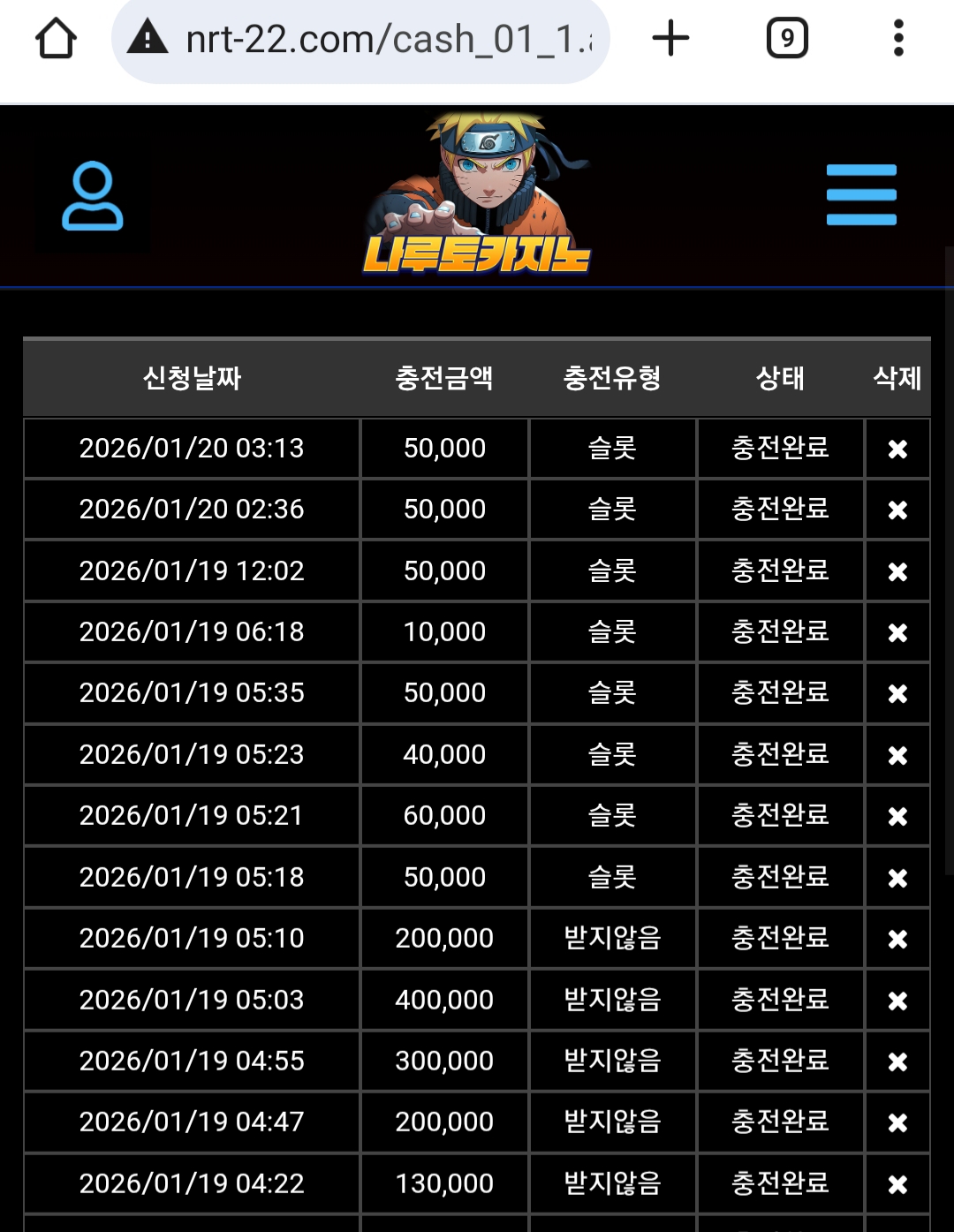Delete the 2026/01/19 04:22 record
Viewport: 954px width, 1232px height.
(897, 1185)
